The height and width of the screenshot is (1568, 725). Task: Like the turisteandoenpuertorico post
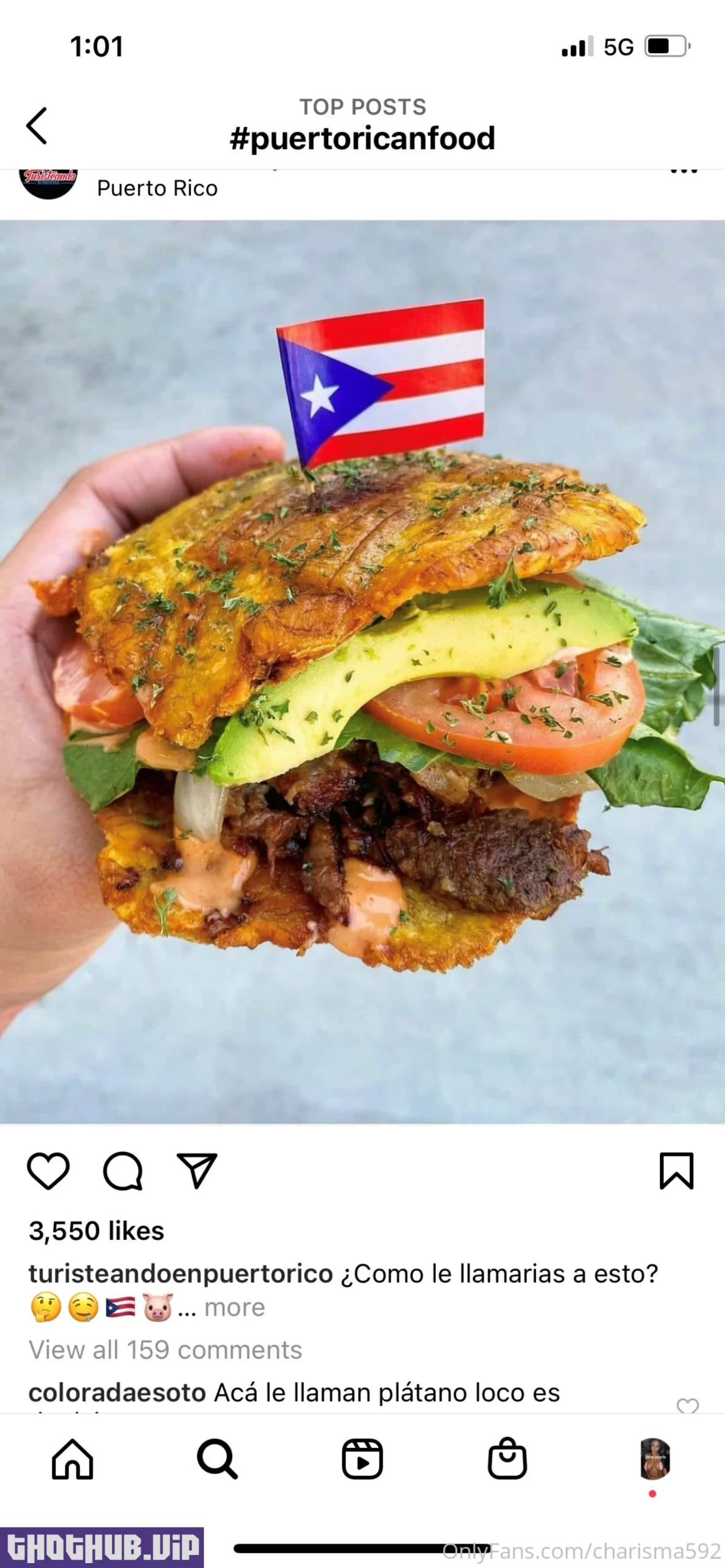(48, 1170)
